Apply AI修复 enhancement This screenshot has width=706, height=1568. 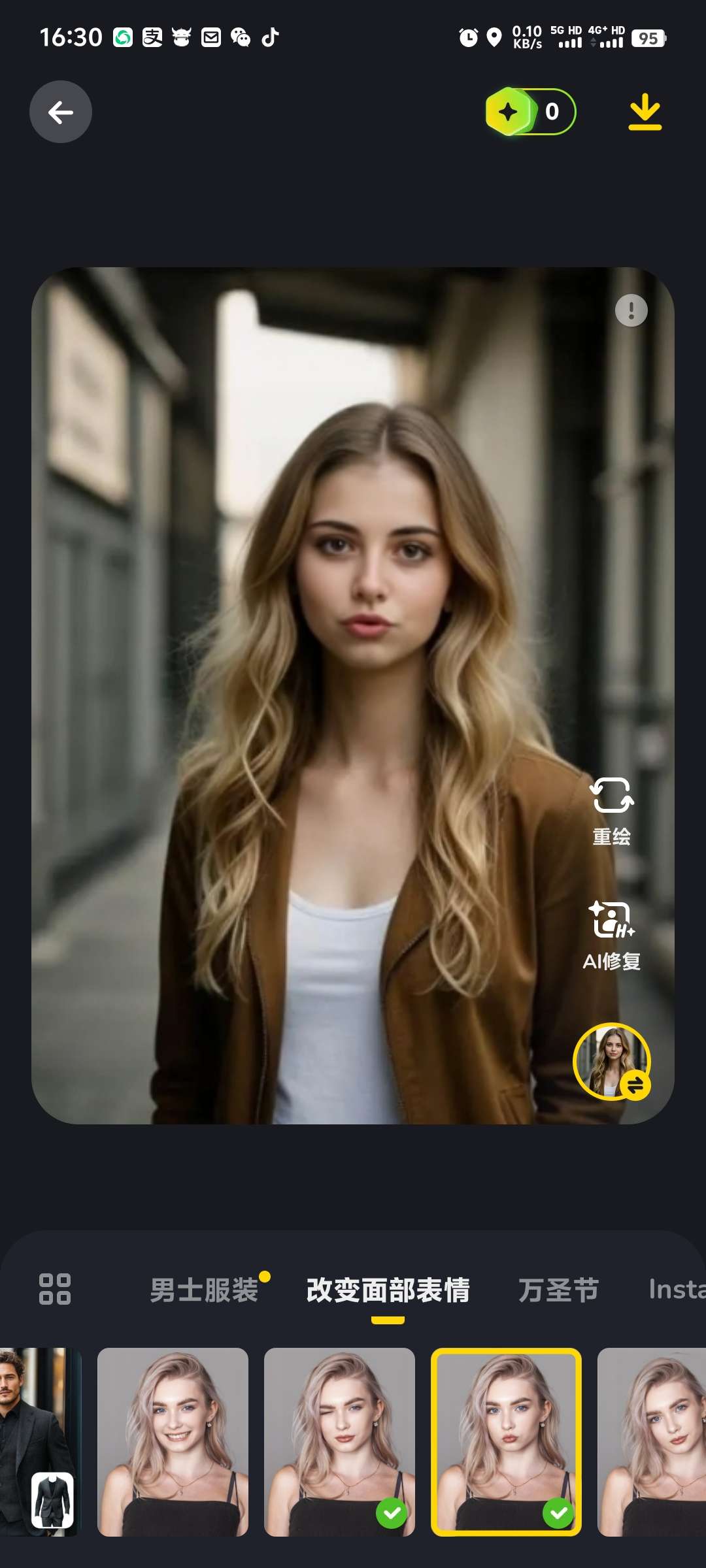(x=611, y=935)
